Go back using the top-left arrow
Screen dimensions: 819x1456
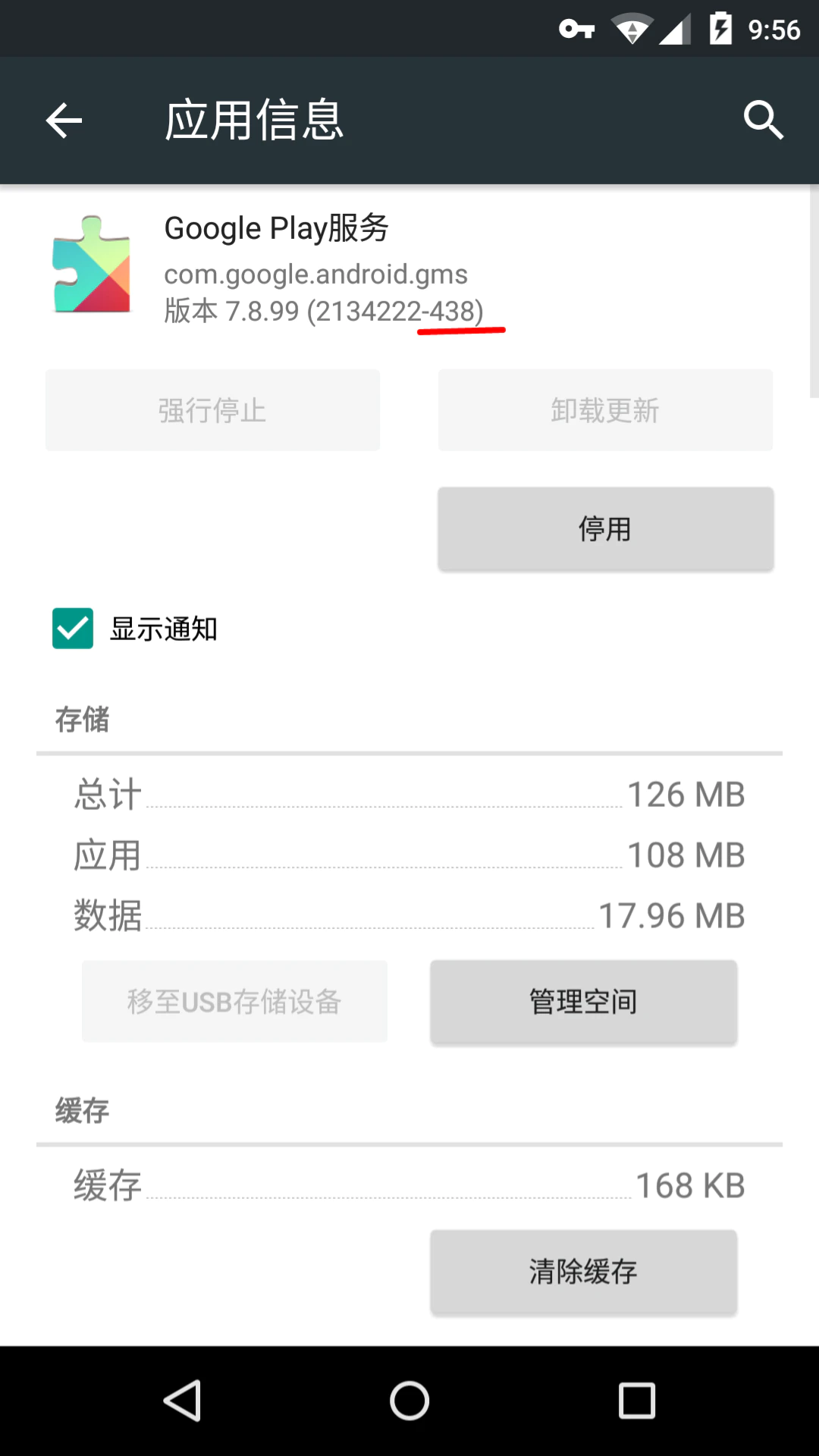pos(64,121)
